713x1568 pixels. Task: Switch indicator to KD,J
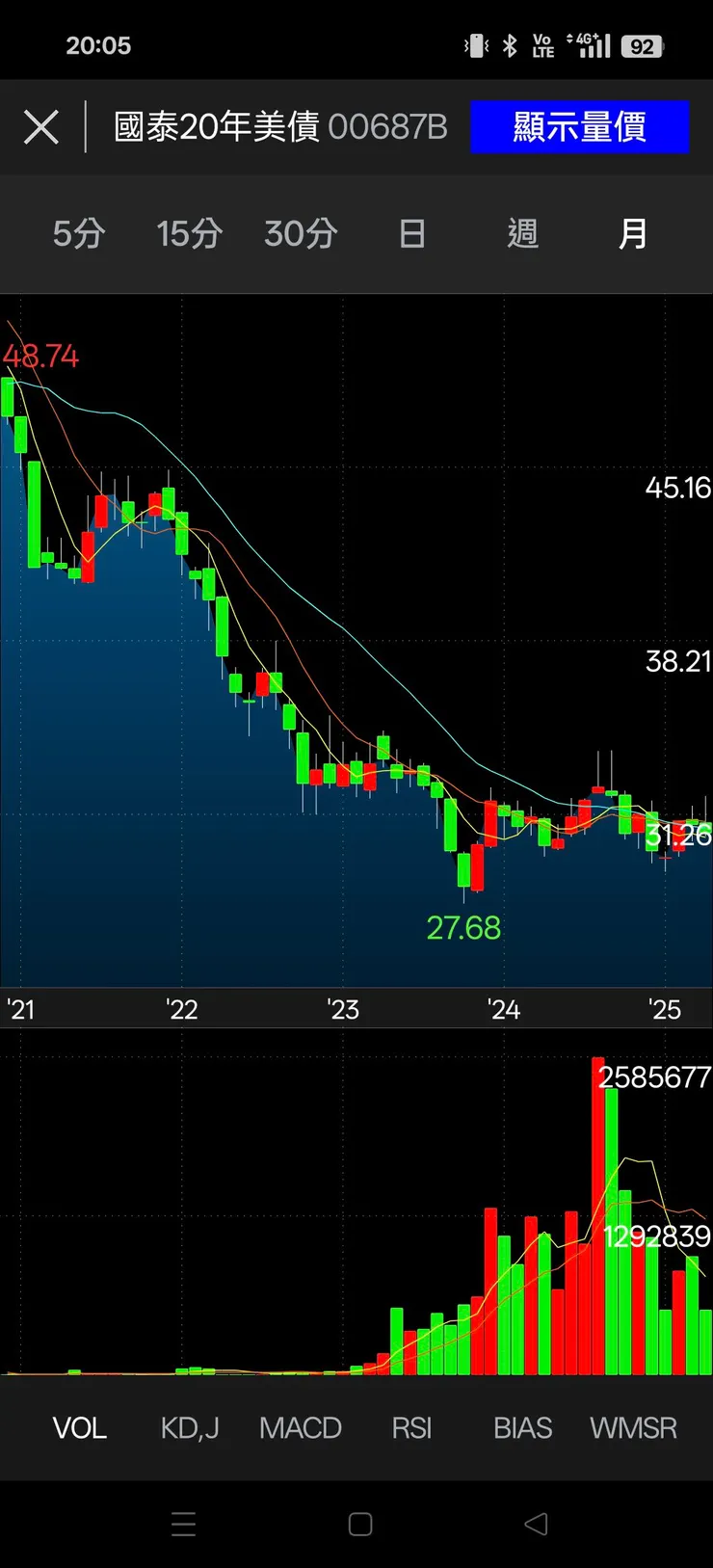(190, 1427)
